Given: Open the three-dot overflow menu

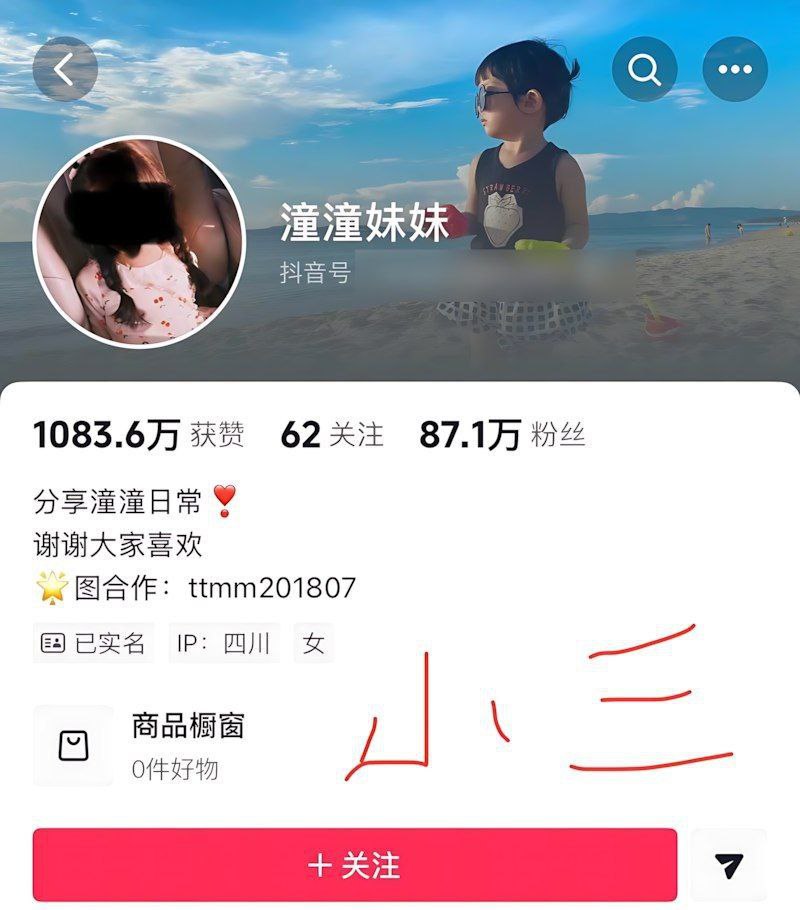Looking at the screenshot, I should click(735, 69).
